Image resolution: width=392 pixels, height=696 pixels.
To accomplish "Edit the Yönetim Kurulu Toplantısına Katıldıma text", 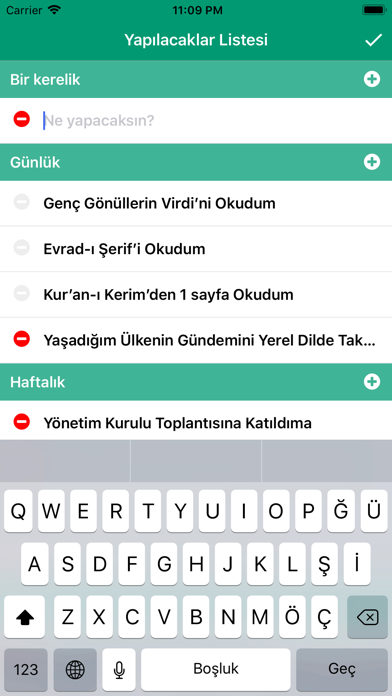I will 178,423.
